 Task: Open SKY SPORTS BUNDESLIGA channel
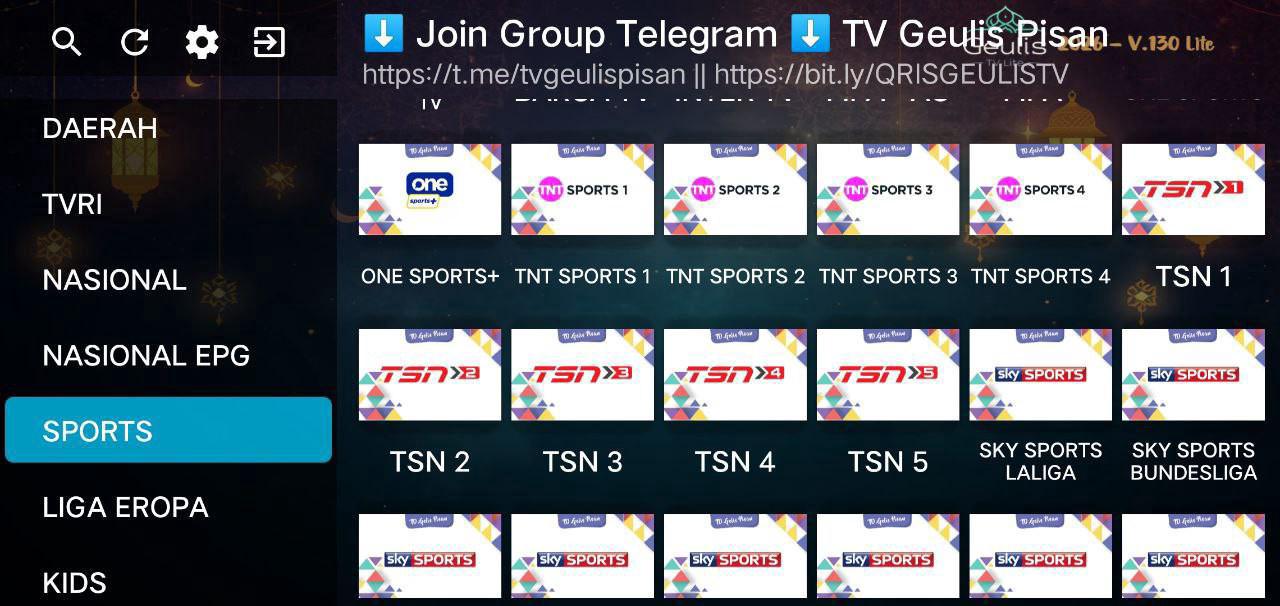pyautogui.click(x=1193, y=375)
